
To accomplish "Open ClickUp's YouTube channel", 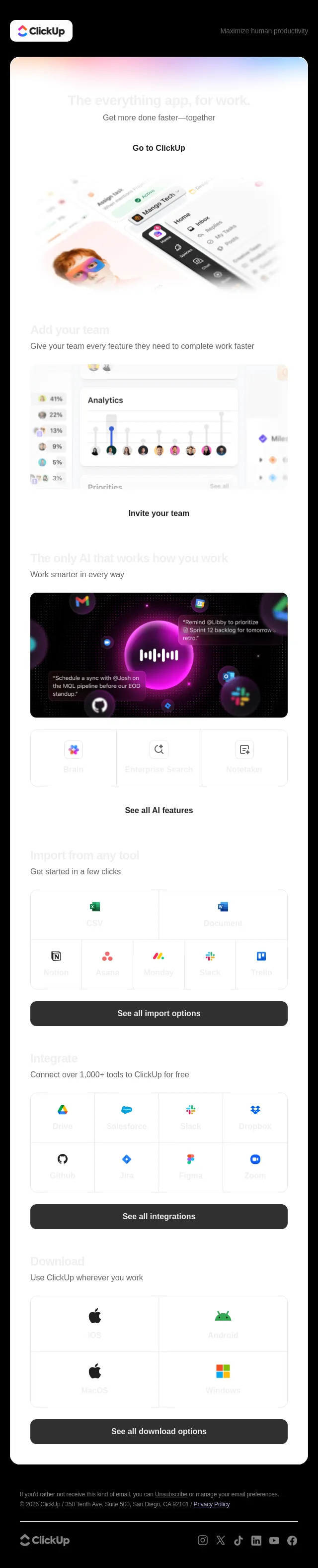I will [x=274, y=1540].
